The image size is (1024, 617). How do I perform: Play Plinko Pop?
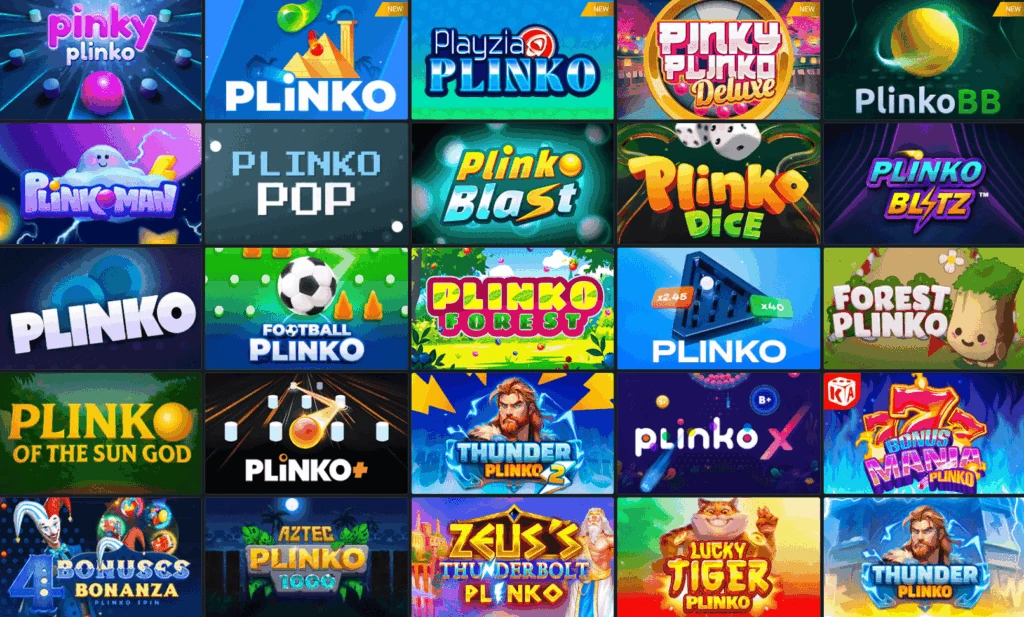coord(306,183)
